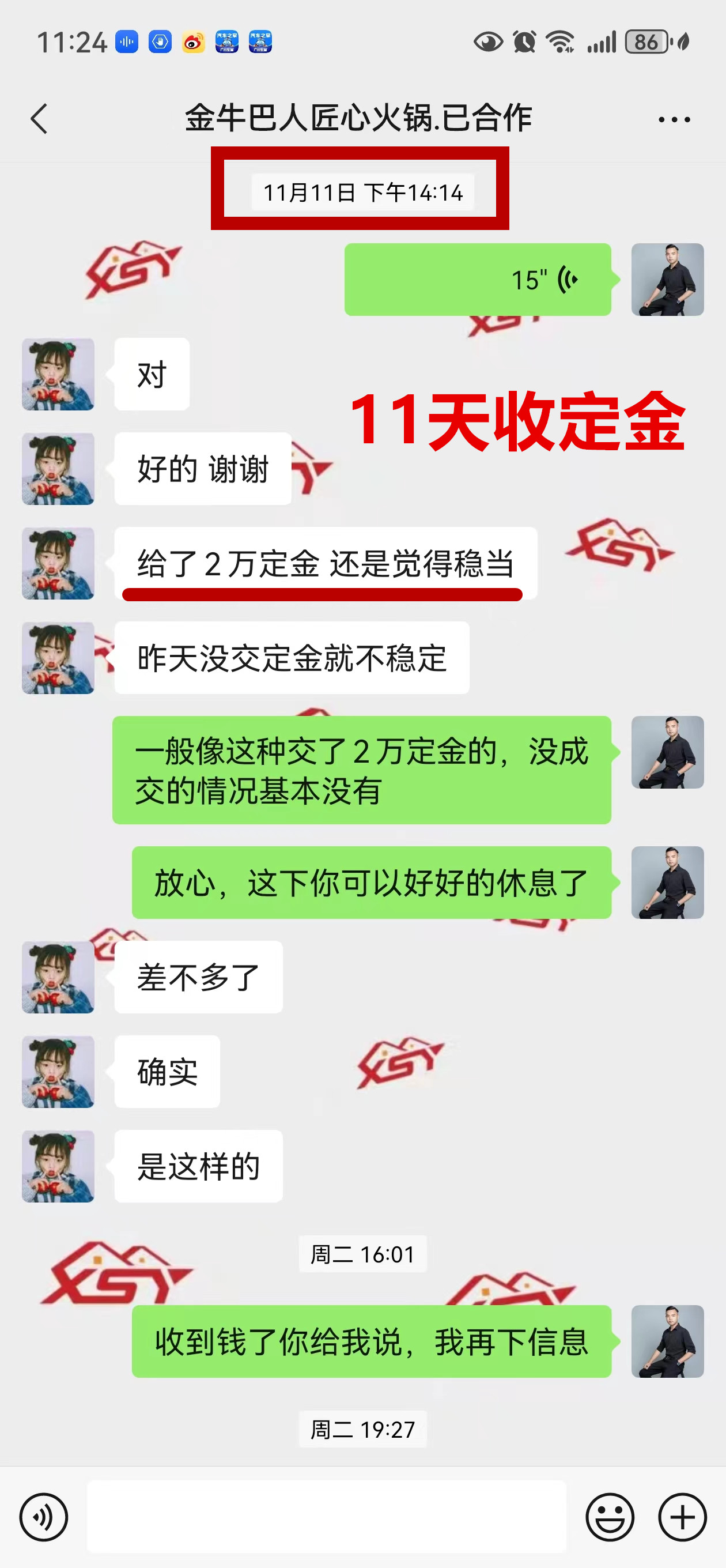Open sender avatar beside 收到钱了你给我说
Viewport: 726px width, 1568px height.
pyautogui.click(x=668, y=1341)
